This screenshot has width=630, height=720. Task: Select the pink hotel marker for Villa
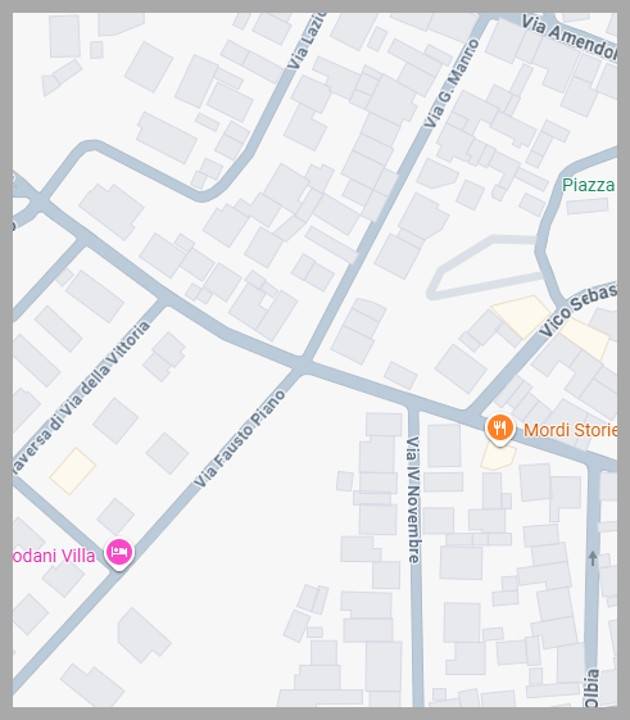coord(119,551)
